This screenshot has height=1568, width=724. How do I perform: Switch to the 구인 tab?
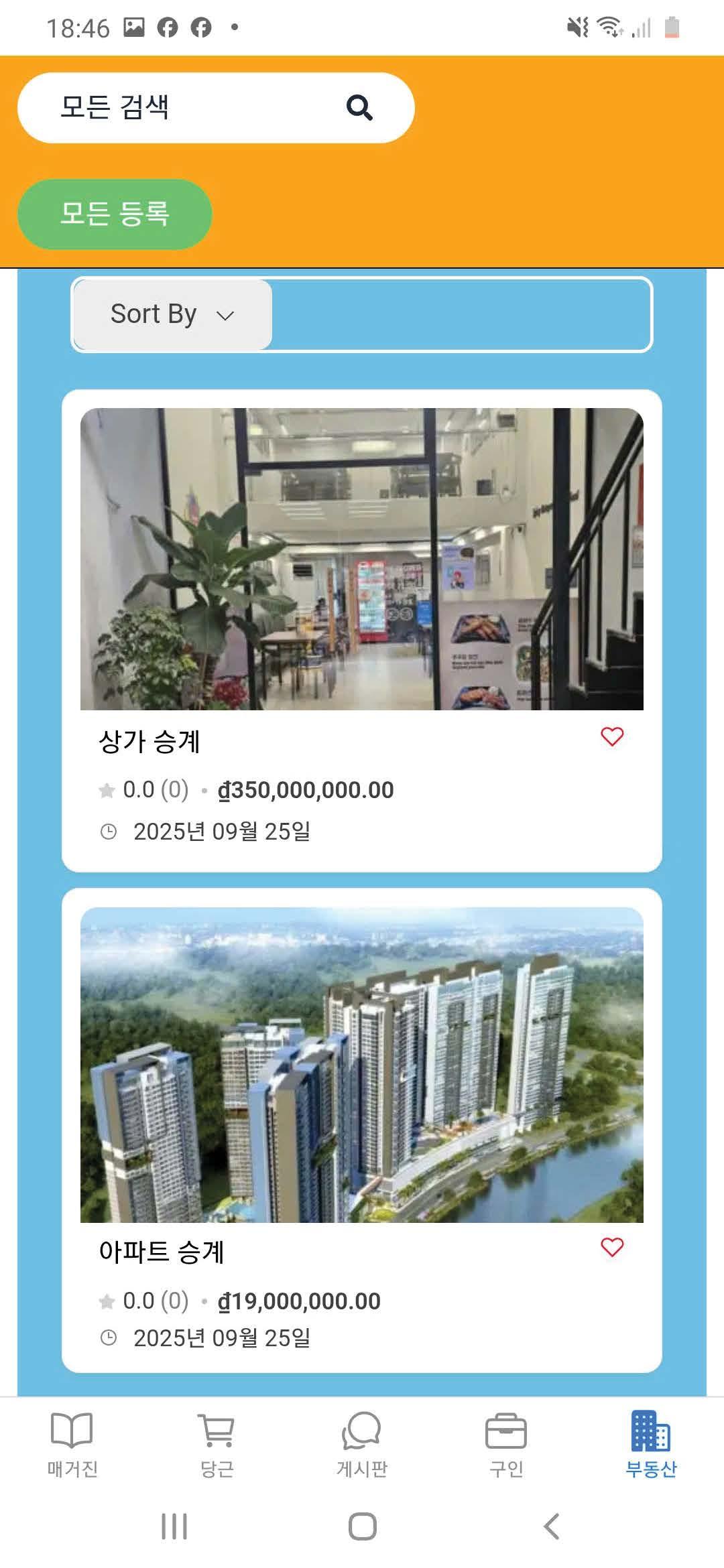pyautogui.click(x=506, y=1444)
